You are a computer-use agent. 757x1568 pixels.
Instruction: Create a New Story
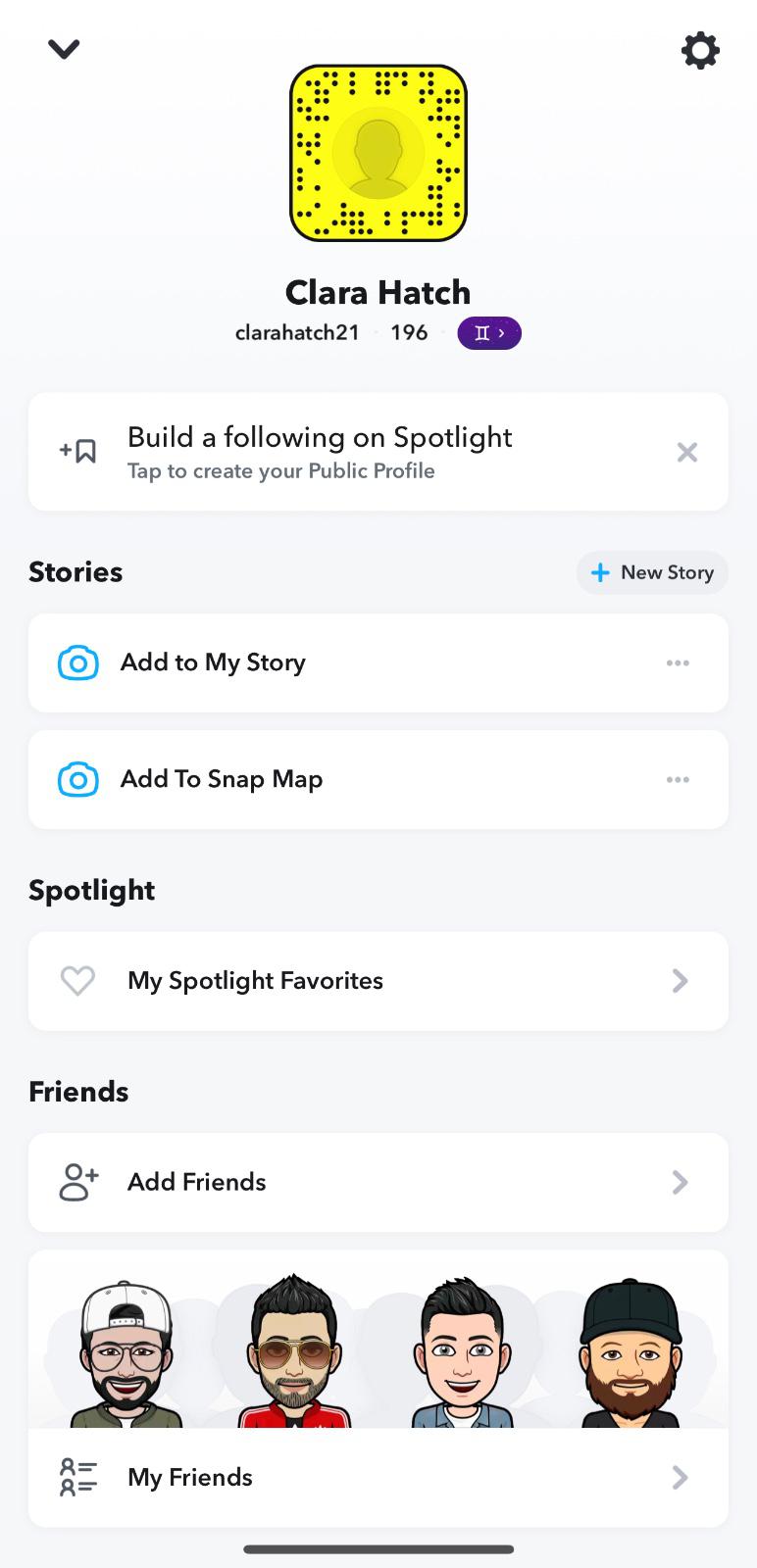click(x=652, y=572)
